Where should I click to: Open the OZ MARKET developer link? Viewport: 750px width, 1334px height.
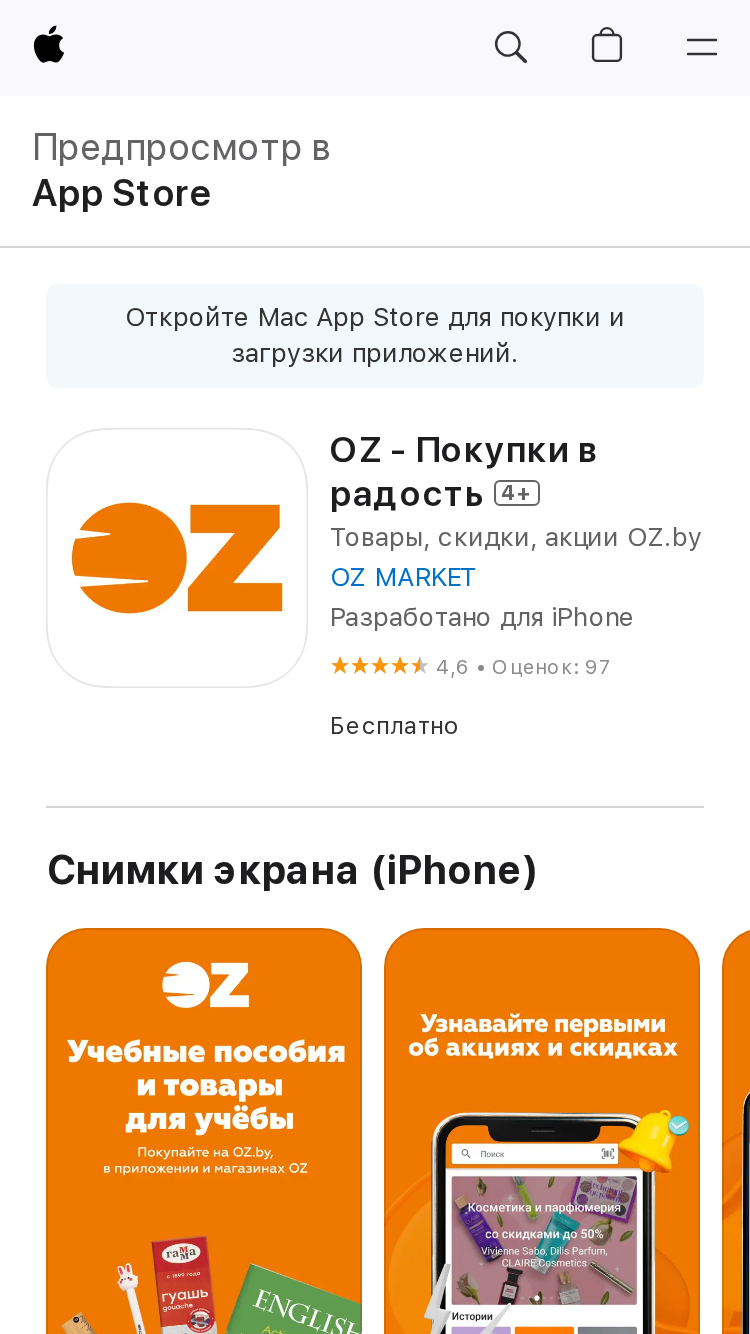(x=403, y=577)
